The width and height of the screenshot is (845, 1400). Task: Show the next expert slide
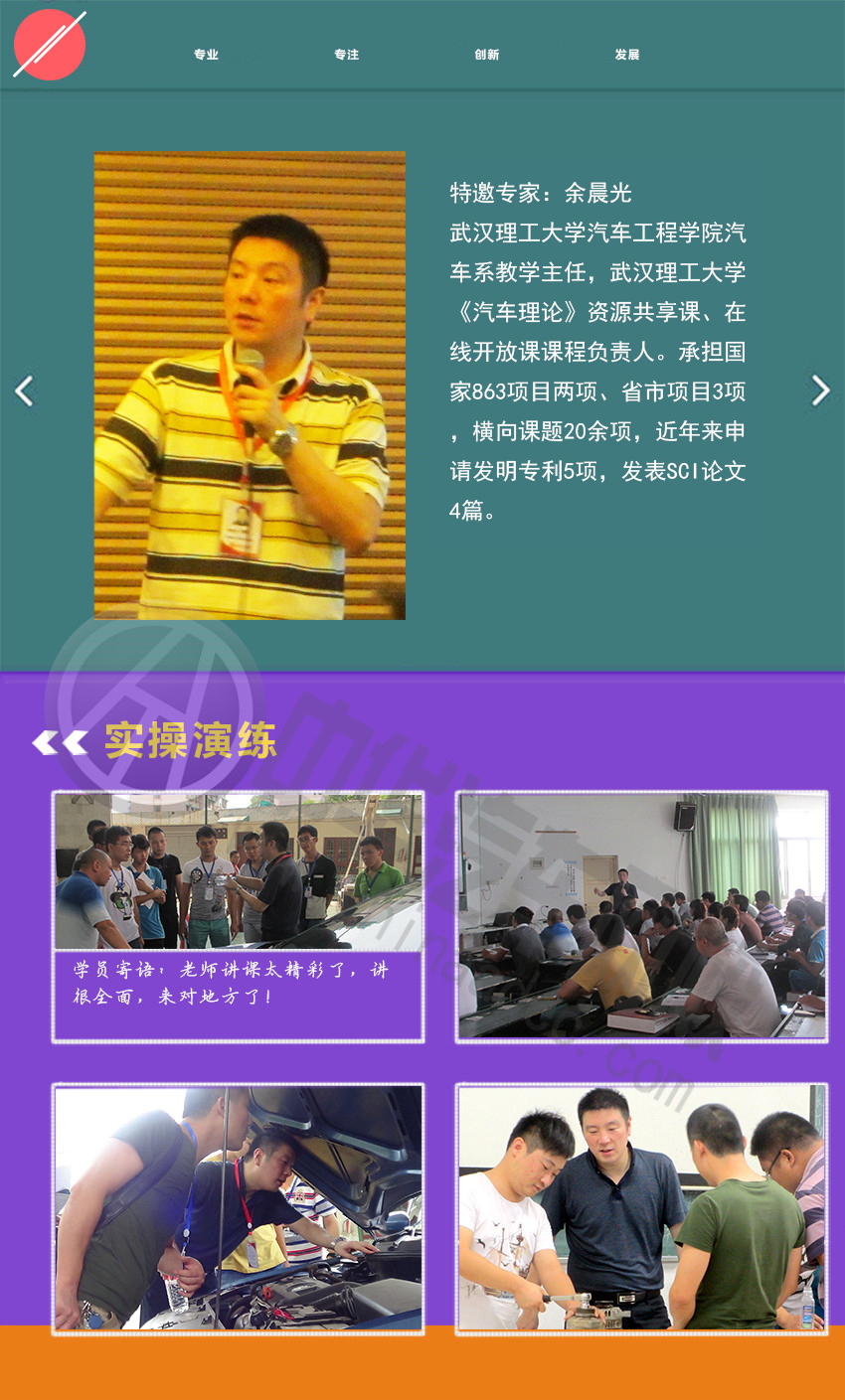click(820, 390)
